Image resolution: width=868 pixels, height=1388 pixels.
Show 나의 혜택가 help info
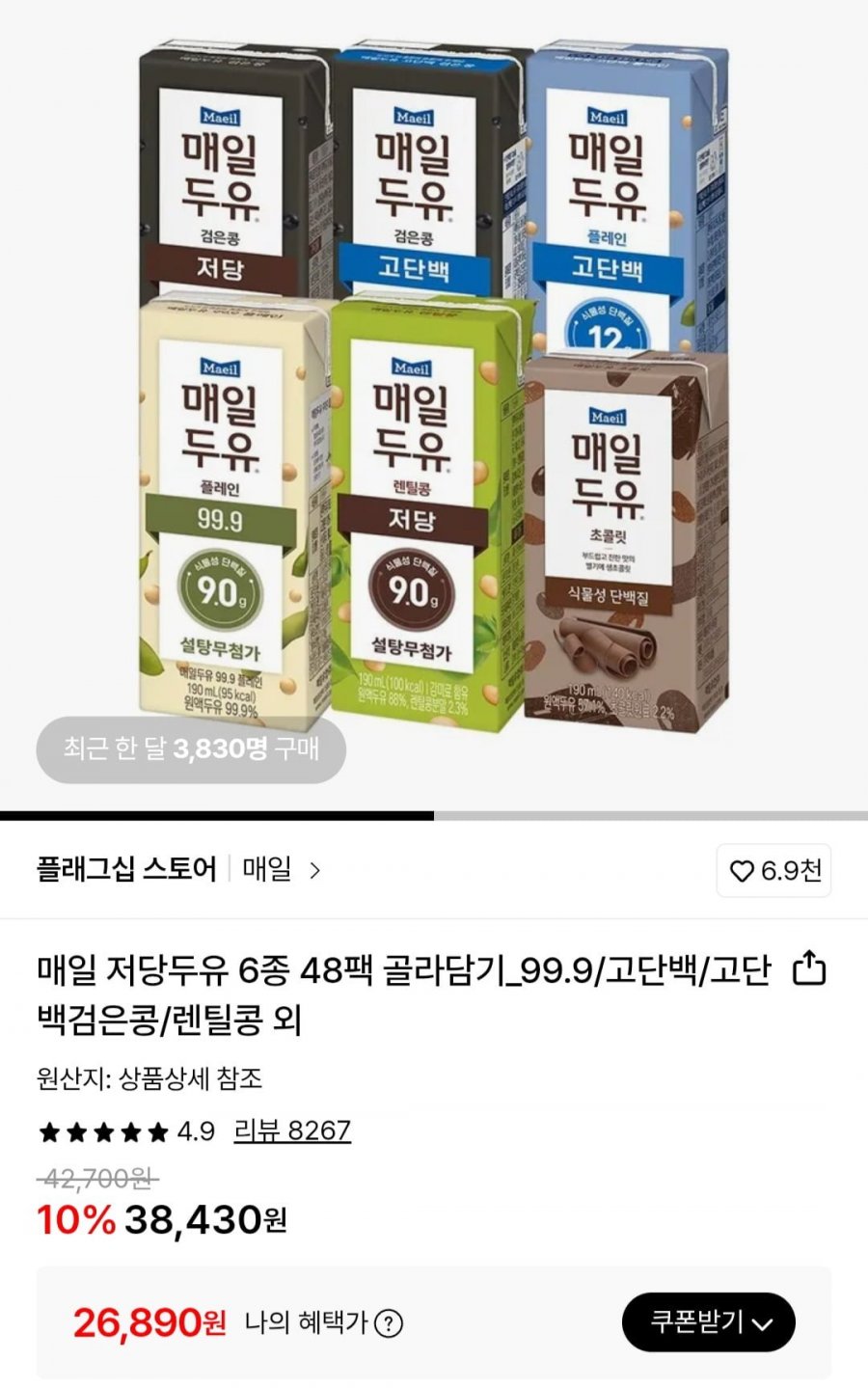pyautogui.click(x=389, y=1323)
